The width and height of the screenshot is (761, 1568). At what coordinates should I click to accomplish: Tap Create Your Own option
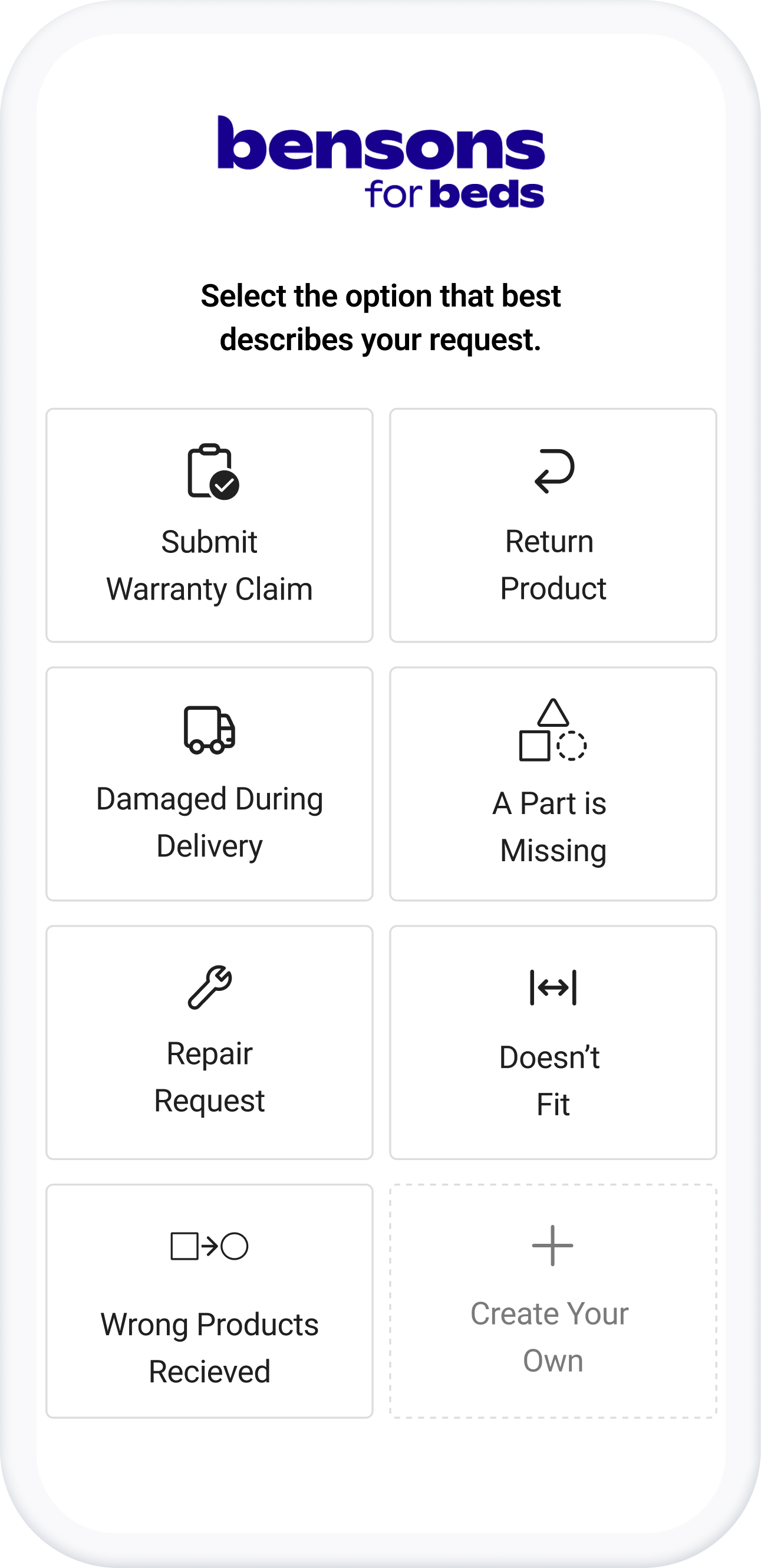[x=553, y=1301]
